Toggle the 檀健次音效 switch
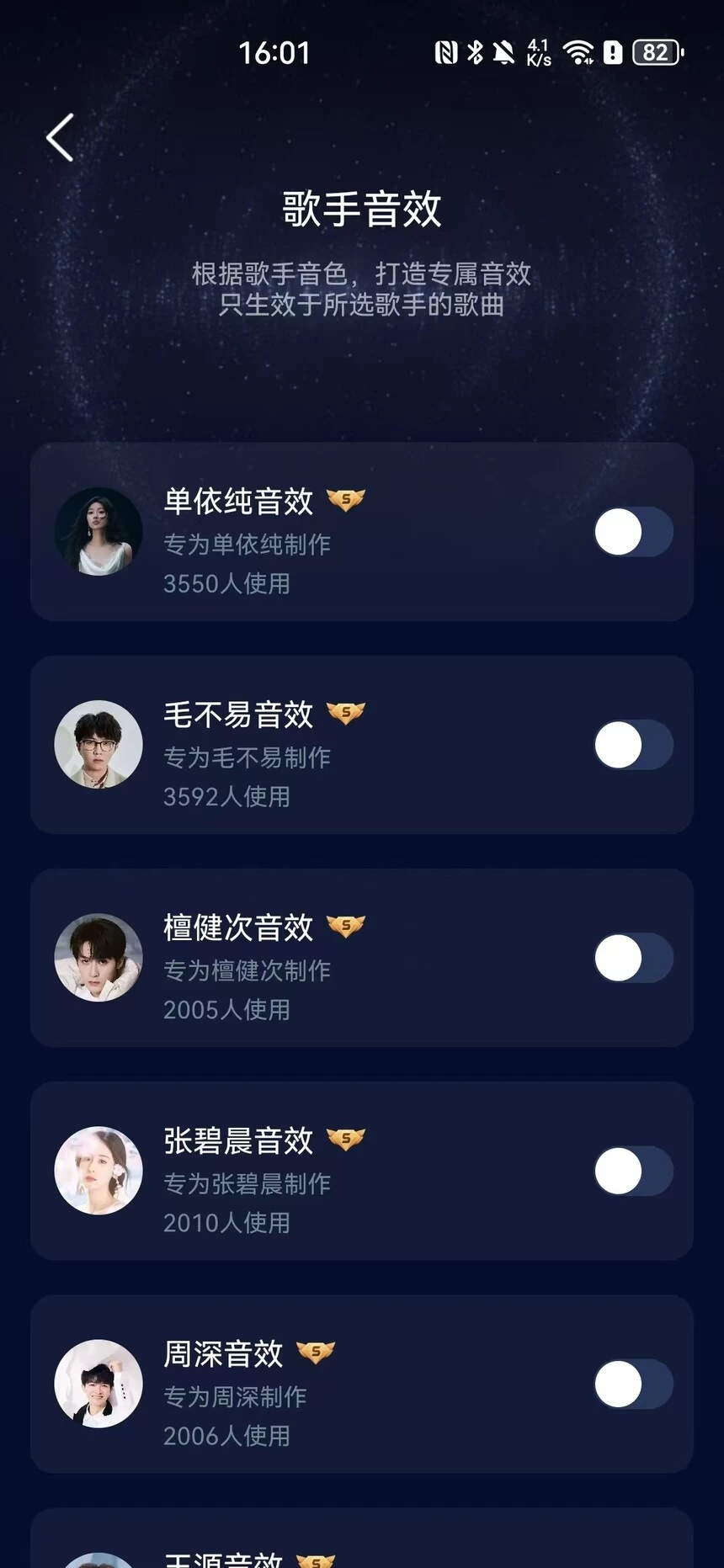 click(x=634, y=958)
